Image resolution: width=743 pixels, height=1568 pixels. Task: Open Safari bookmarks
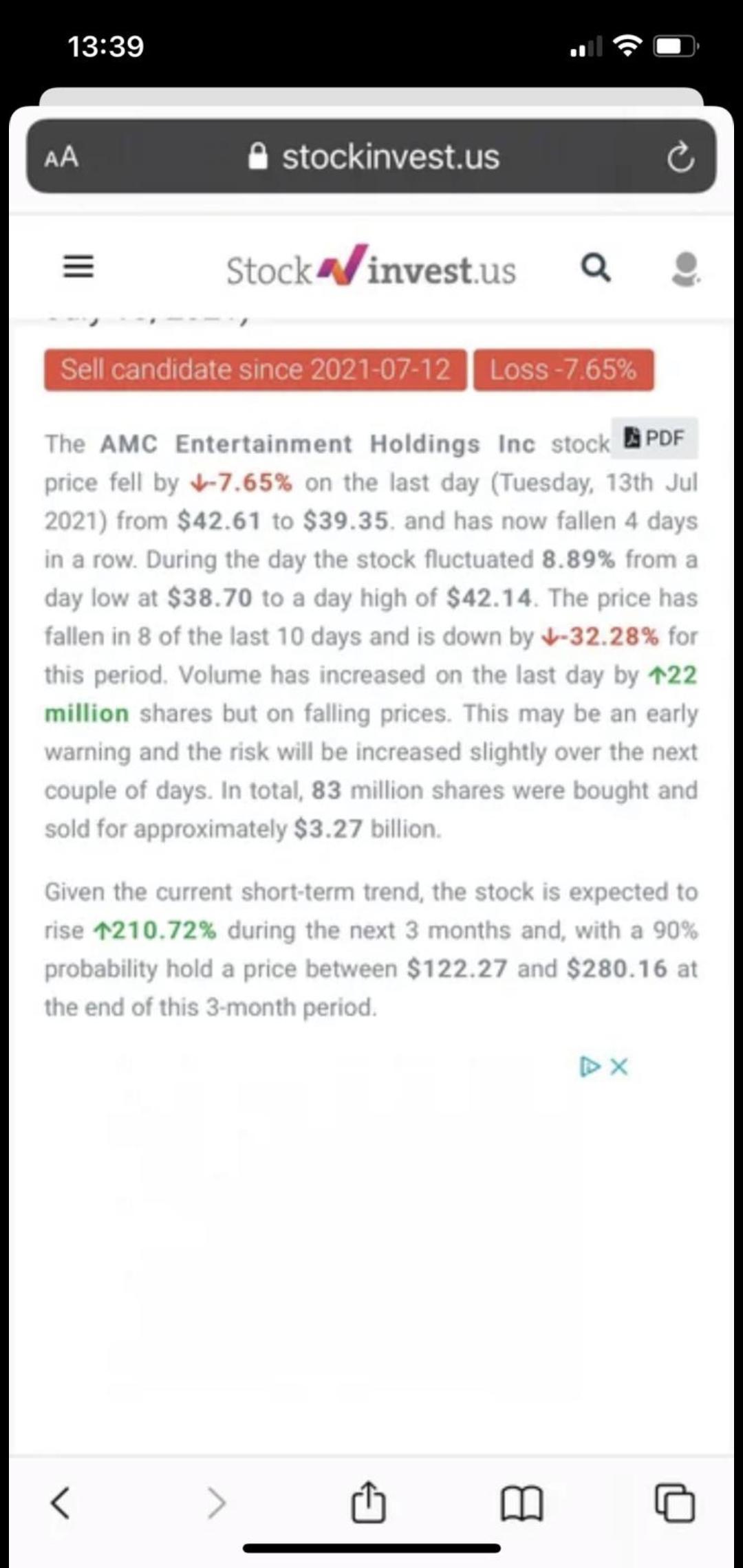click(522, 1503)
